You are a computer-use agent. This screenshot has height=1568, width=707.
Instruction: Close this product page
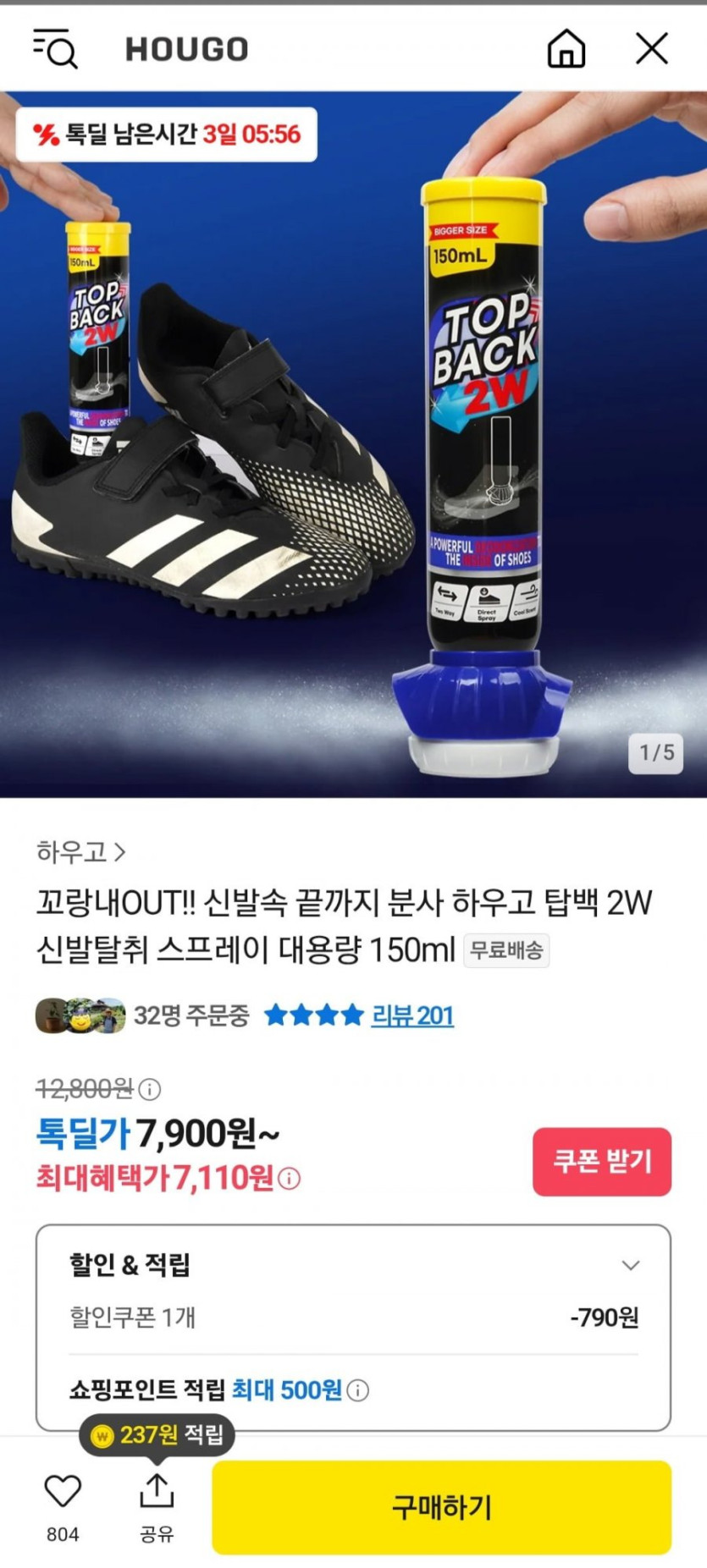point(651,48)
